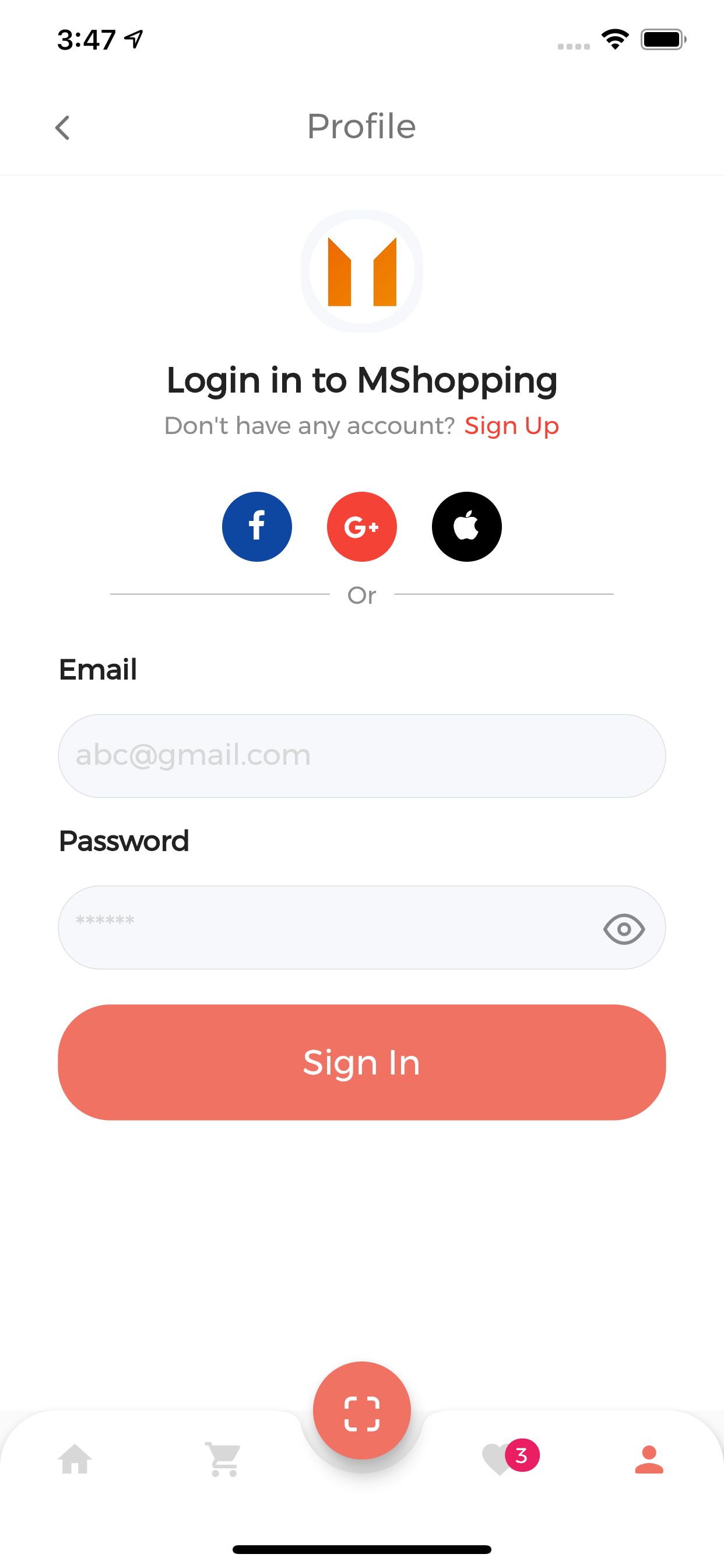This screenshot has width=724, height=1568.
Task: Log in with Apple
Action: point(467,527)
